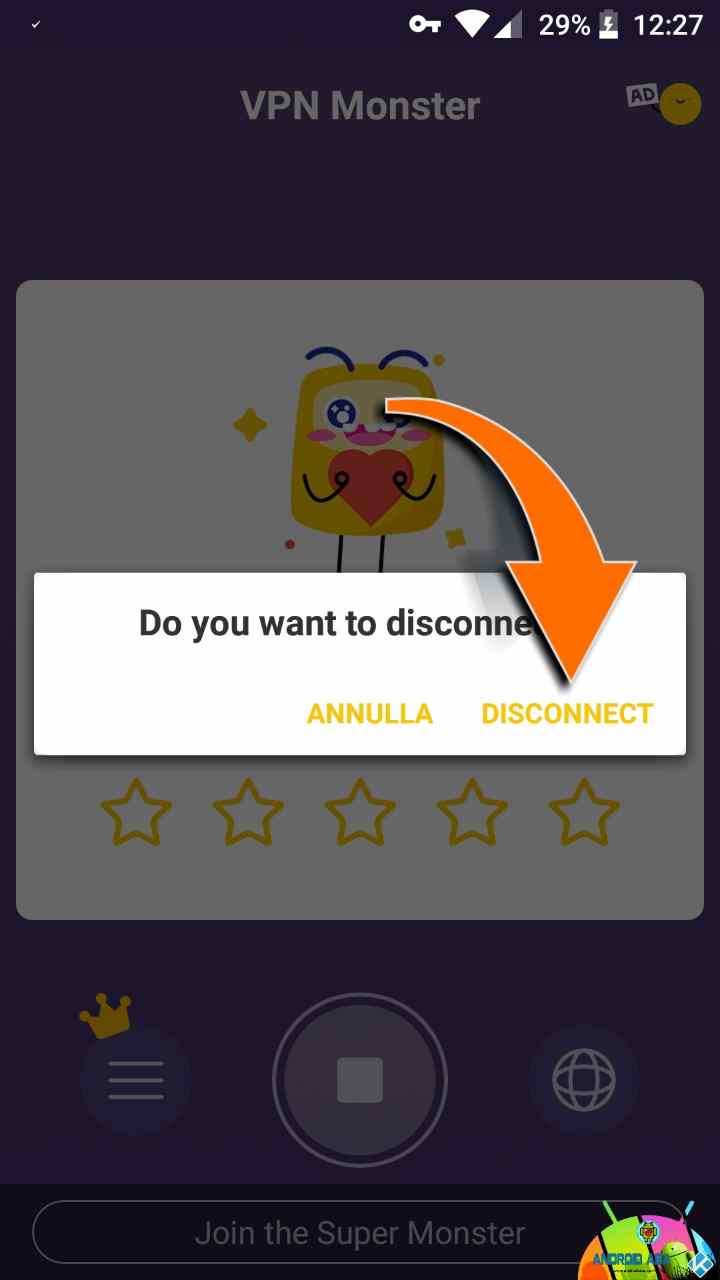Tap the Join the Super Monster banner
The width and height of the screenshot is (720, 1280).
(360, 1233)
